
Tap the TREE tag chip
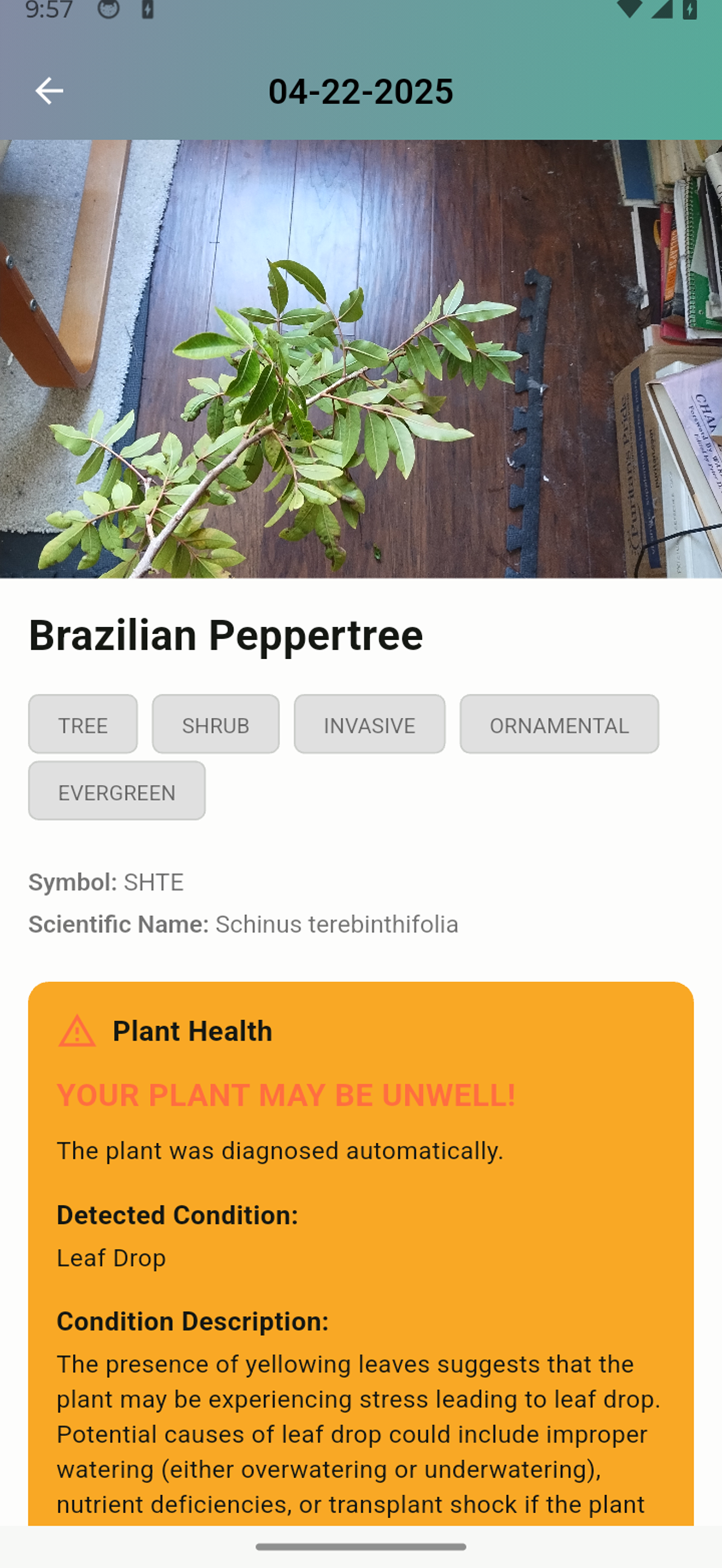pos(83,724)
